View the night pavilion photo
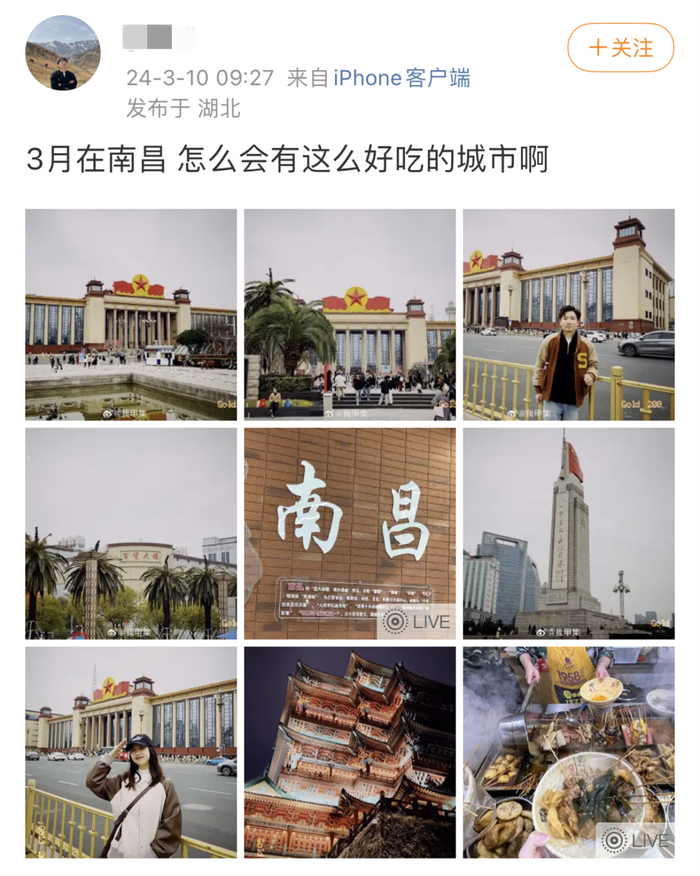The height and width of the screenshot is (876, 700). (350, 752)
